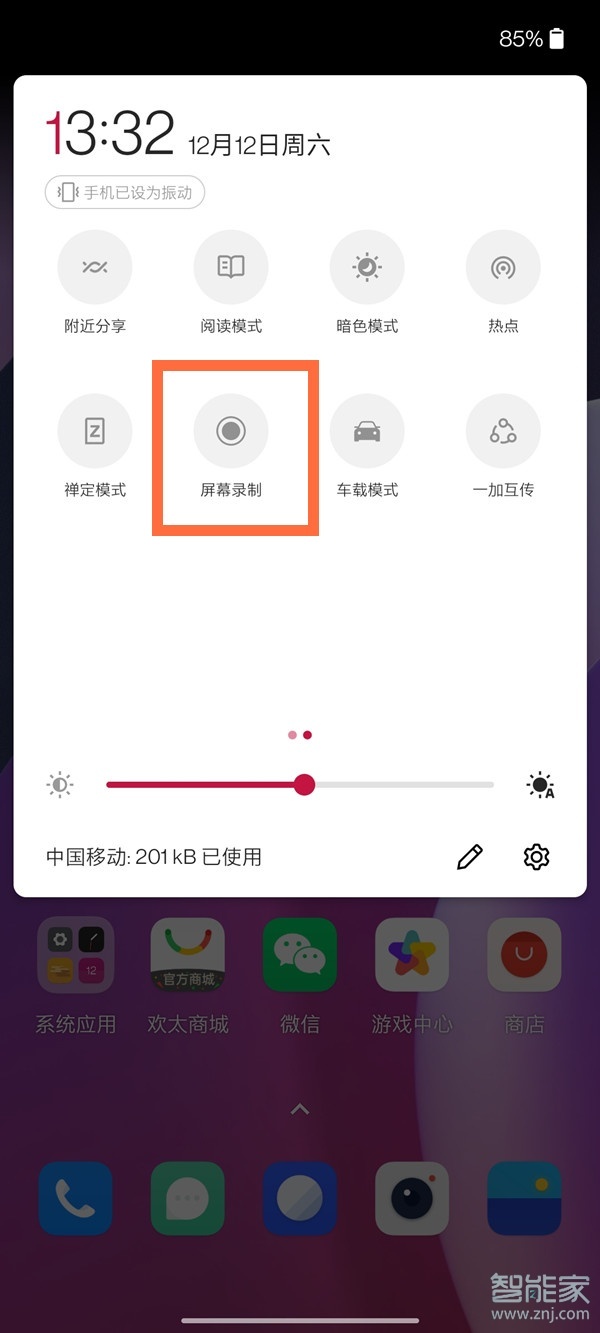Open system settings gear icon
Viewport: 600px width, 1333px height.
(x=537, y=857)
